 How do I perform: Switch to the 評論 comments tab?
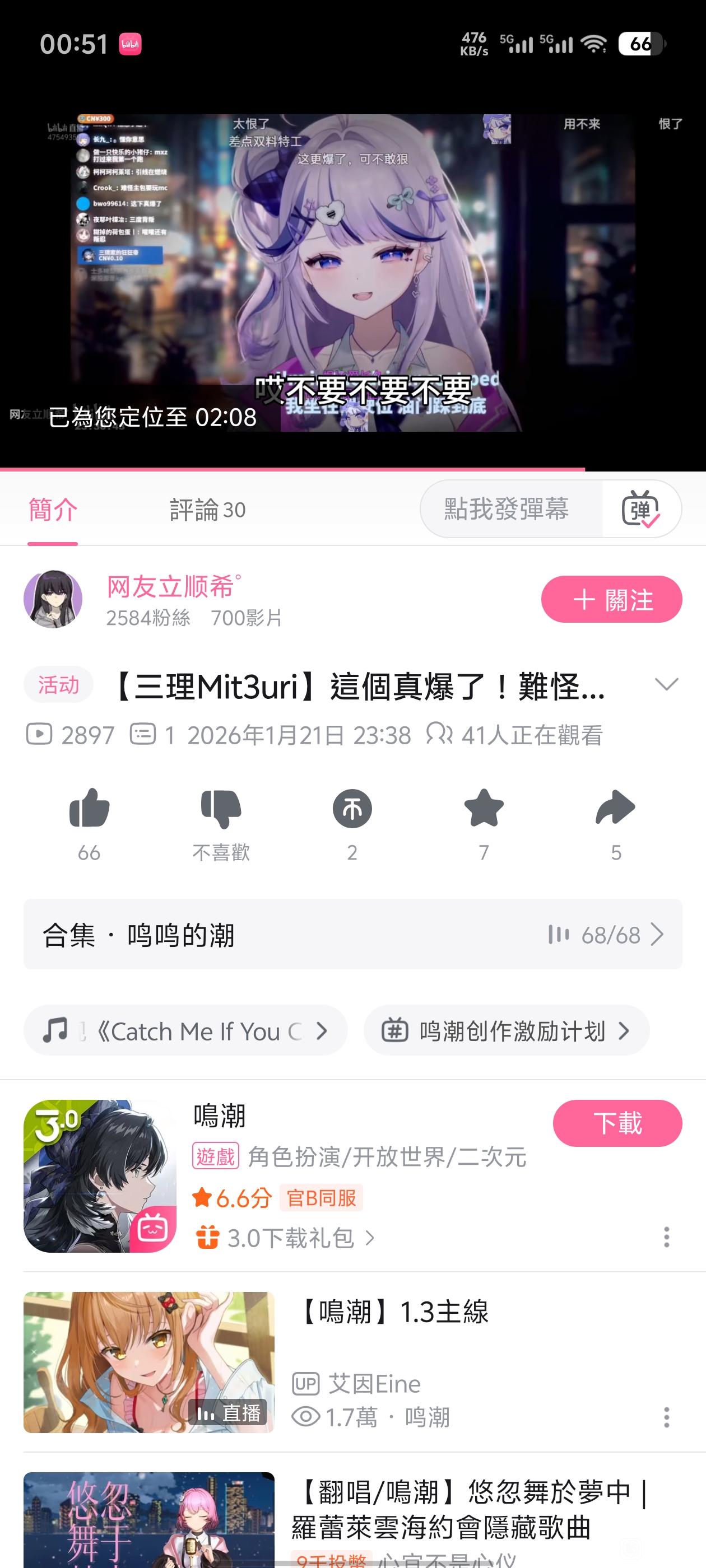click(207, 510)
